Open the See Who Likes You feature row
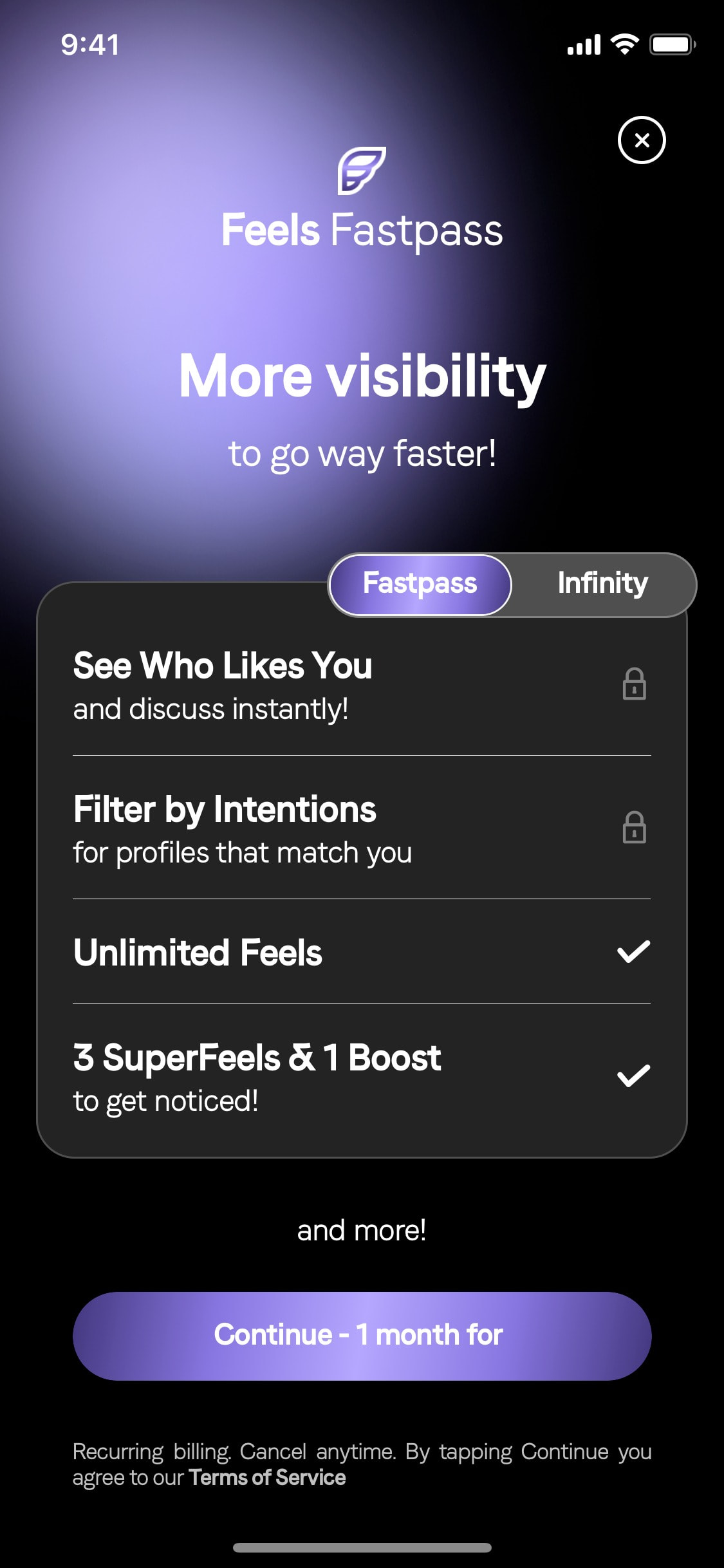 322,686
